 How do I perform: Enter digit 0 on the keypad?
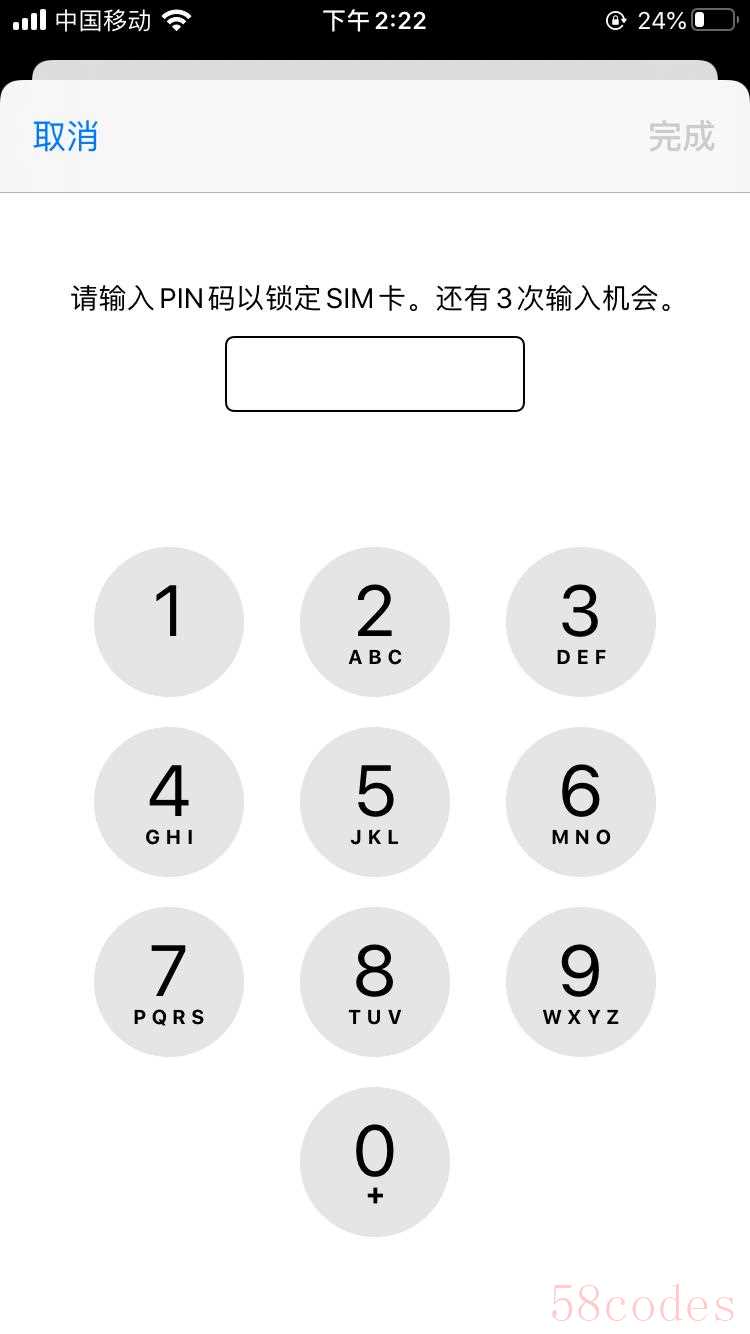pos(375,1162)
